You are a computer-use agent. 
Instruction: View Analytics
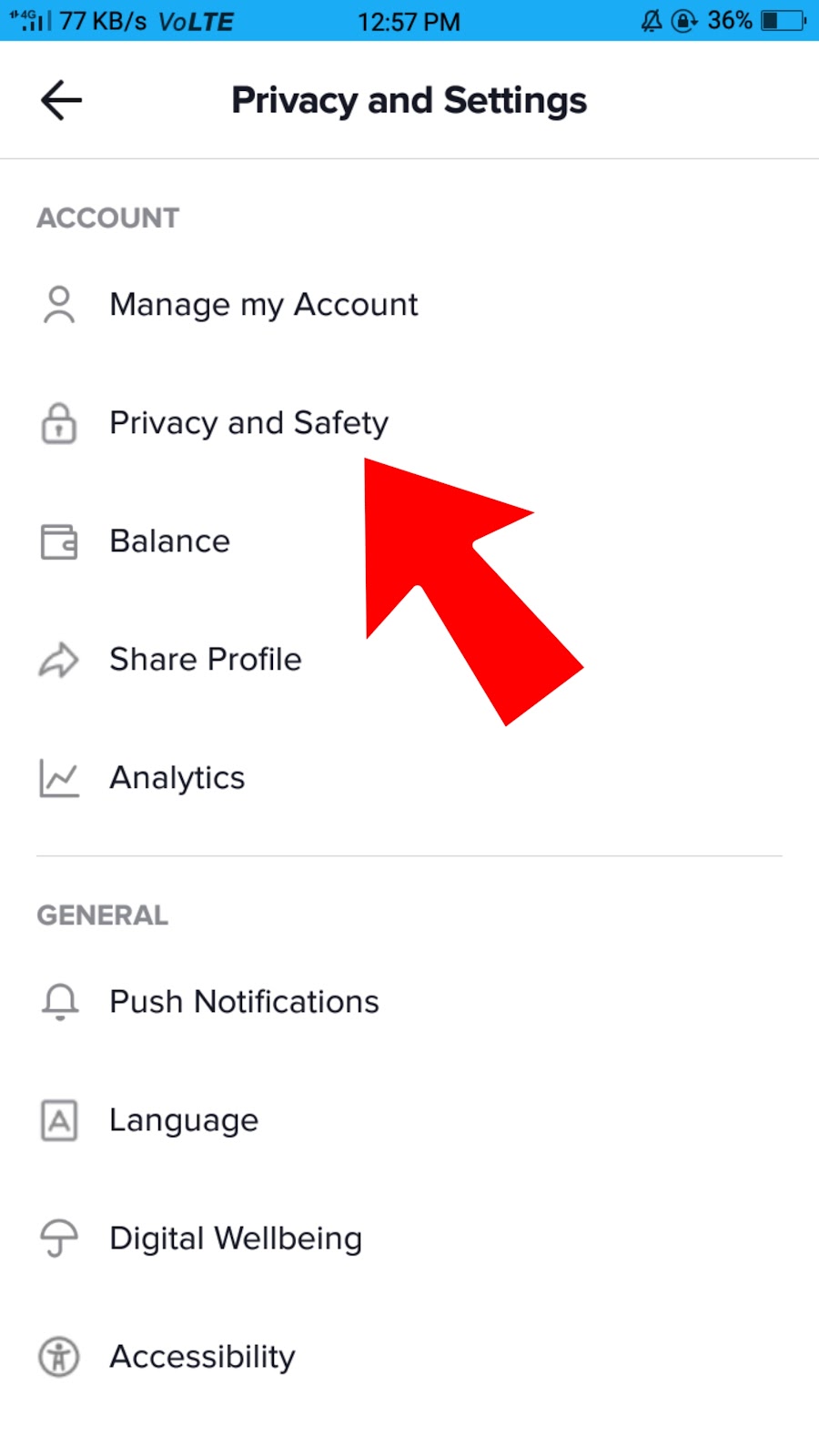(177, 778)
